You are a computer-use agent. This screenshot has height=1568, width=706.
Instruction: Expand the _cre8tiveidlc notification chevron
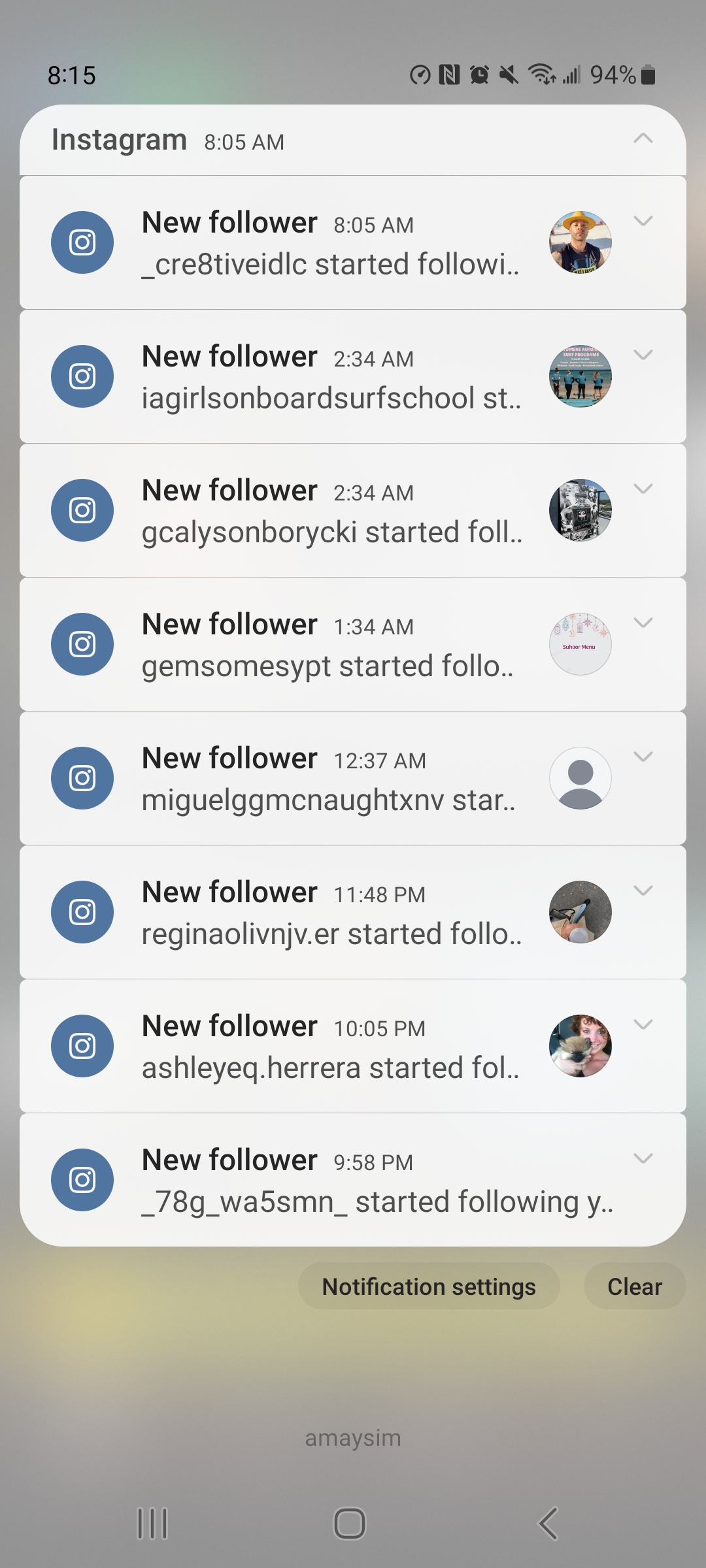coord(643,221)
